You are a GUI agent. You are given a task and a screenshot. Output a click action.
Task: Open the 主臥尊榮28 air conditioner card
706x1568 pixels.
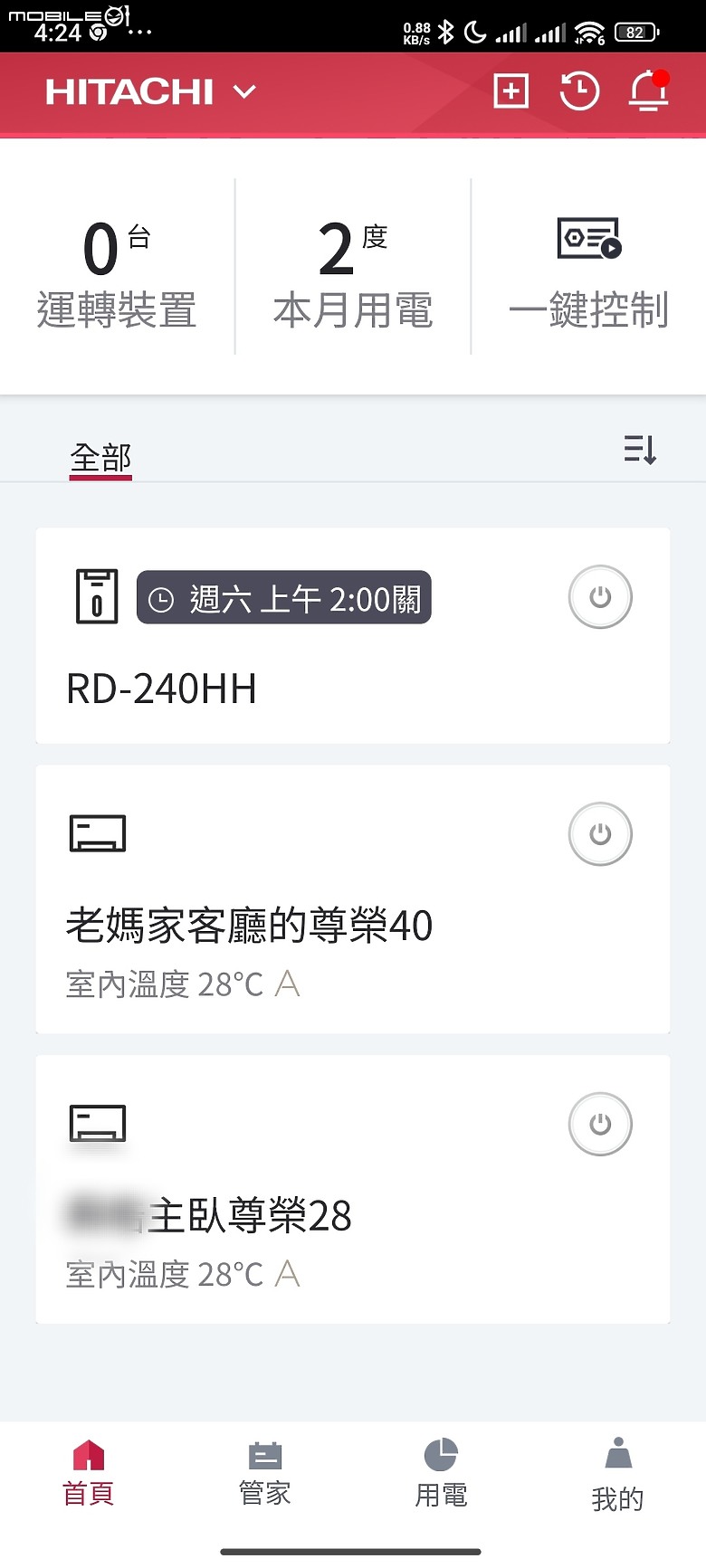(353, 1190)
